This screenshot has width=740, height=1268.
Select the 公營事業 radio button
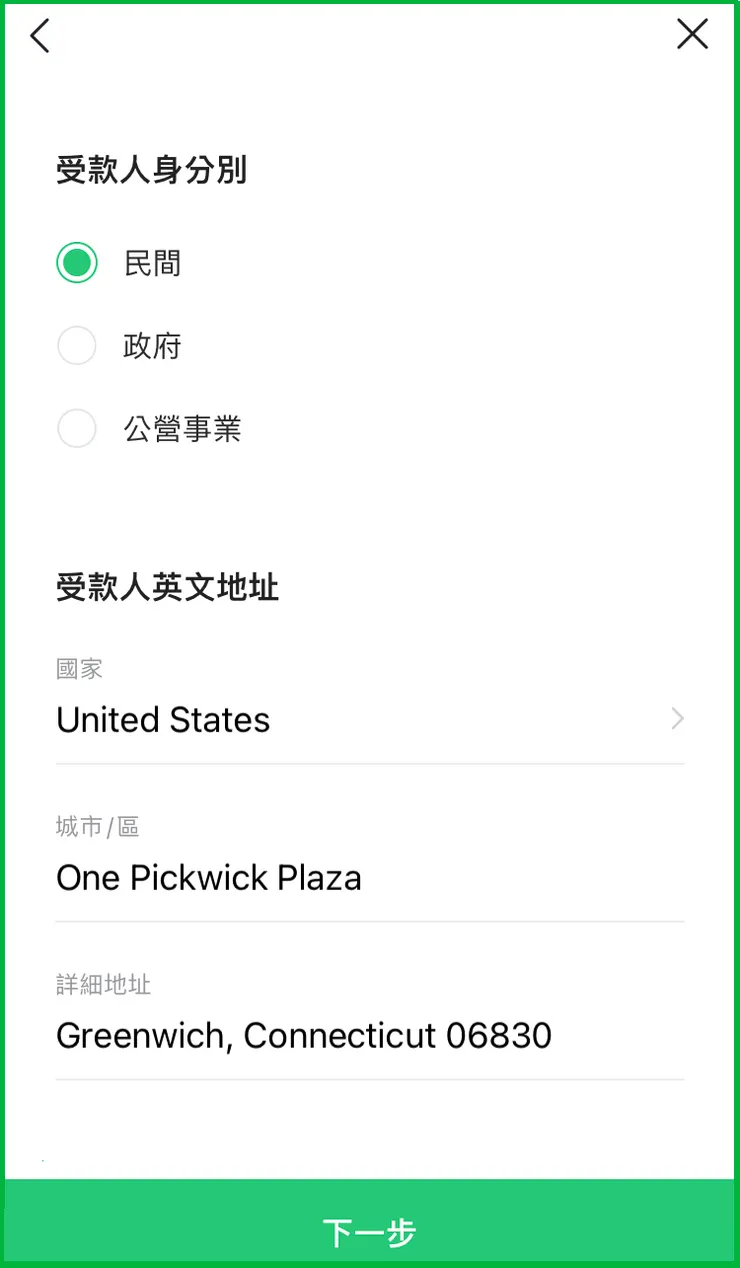pyautogui.click(x=77, y=428)
